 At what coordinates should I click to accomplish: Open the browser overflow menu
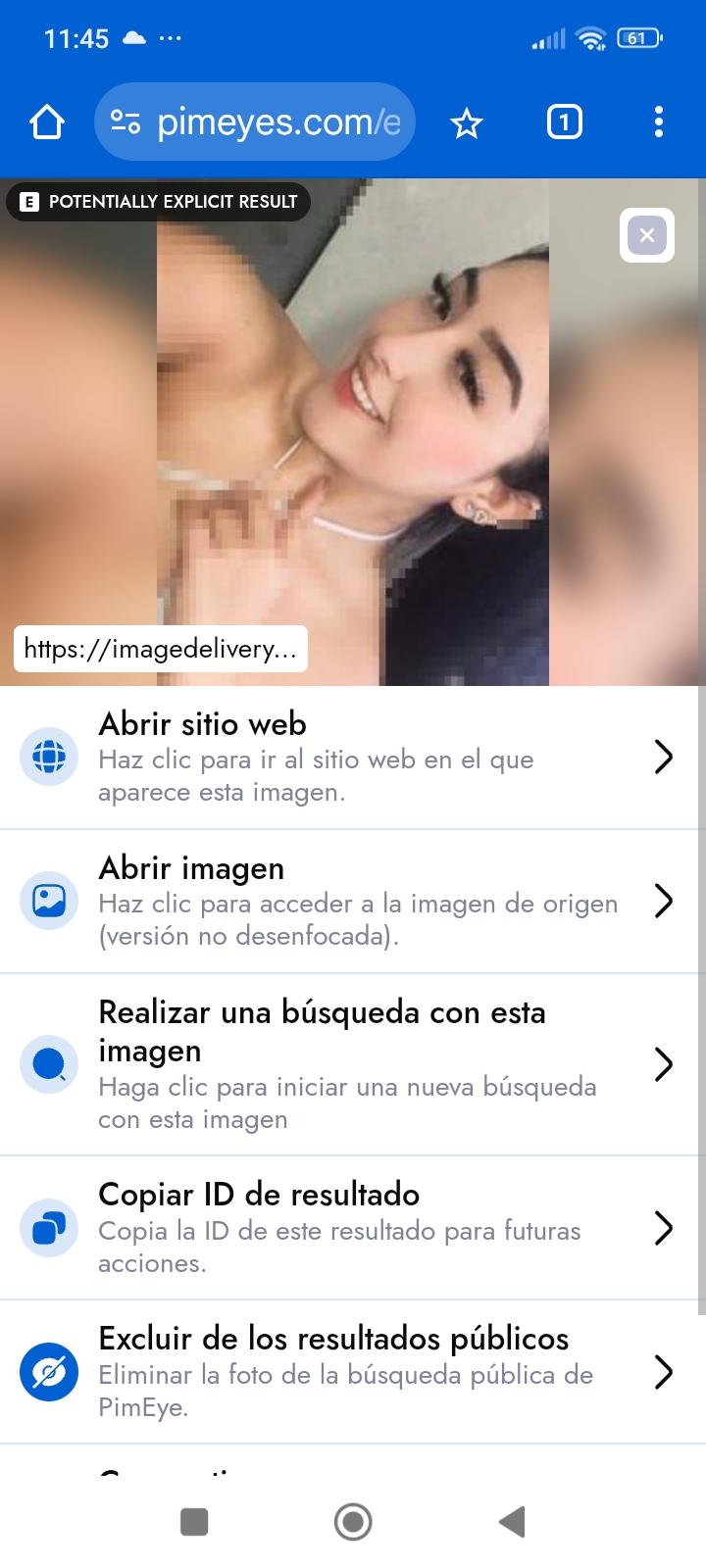[x=658, y=122]
